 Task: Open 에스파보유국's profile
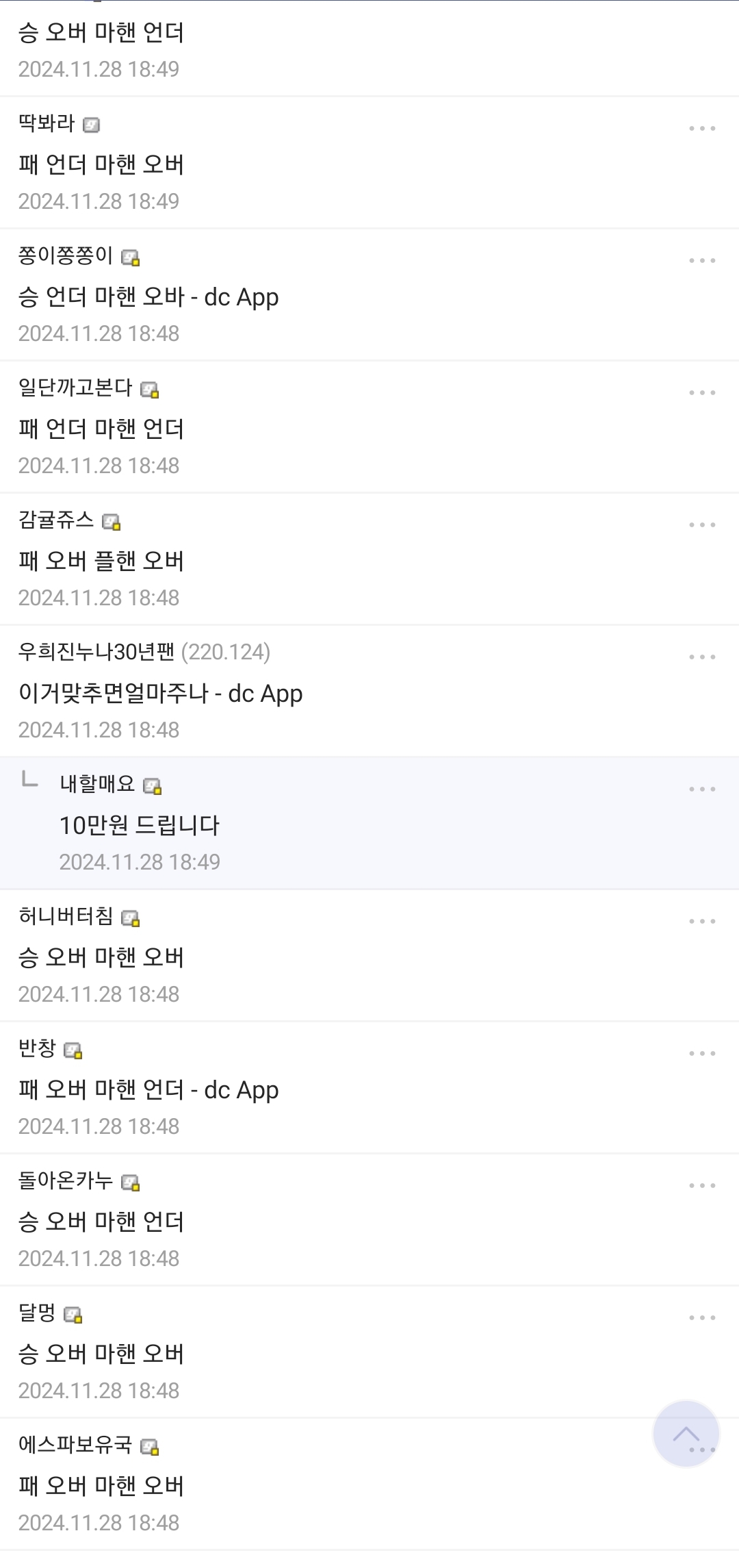75,1445
